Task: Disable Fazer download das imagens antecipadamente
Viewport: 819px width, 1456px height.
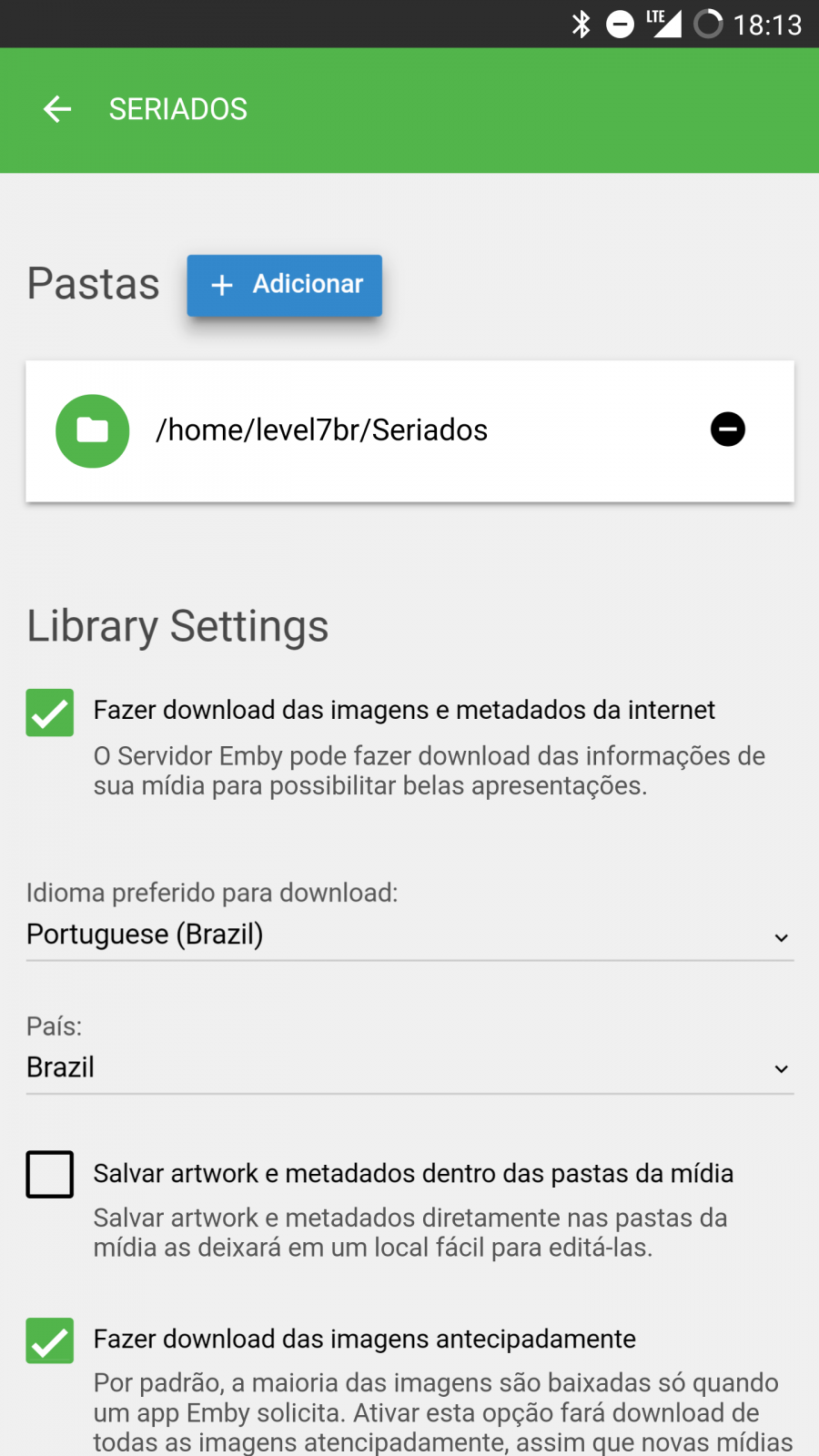Action: (x=50, y=1340)
